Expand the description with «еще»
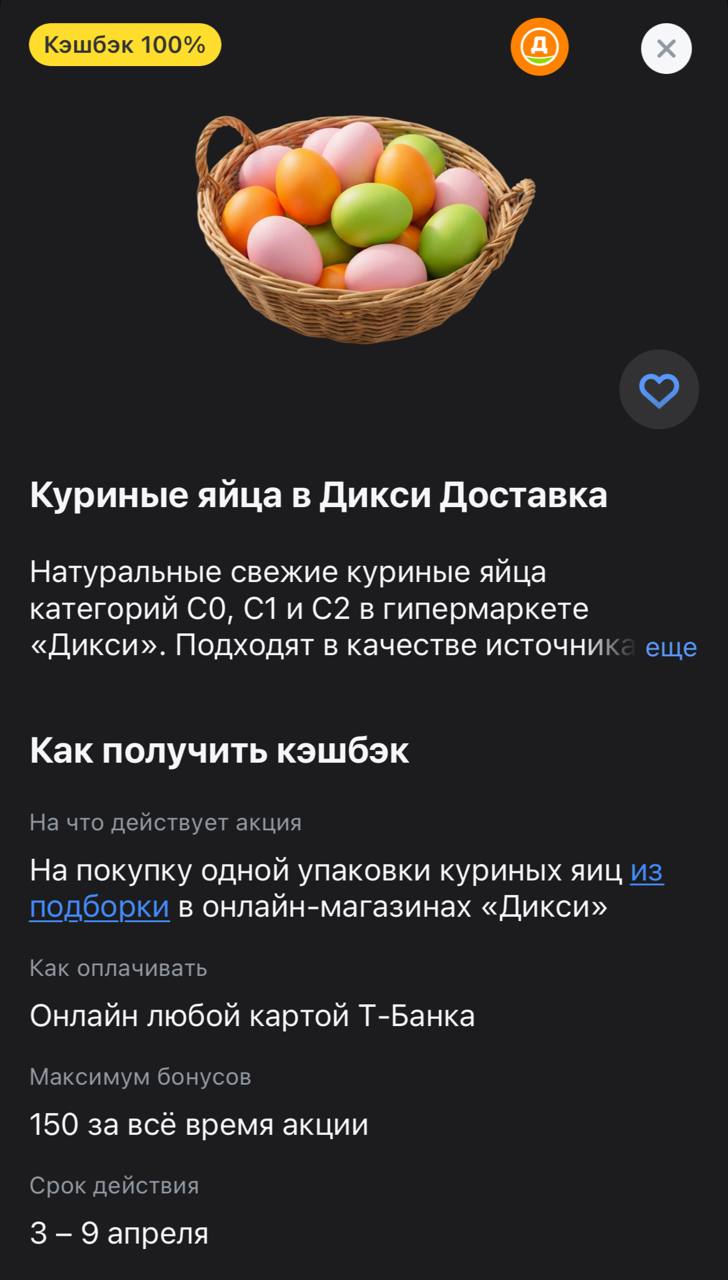 click(670, 647)
